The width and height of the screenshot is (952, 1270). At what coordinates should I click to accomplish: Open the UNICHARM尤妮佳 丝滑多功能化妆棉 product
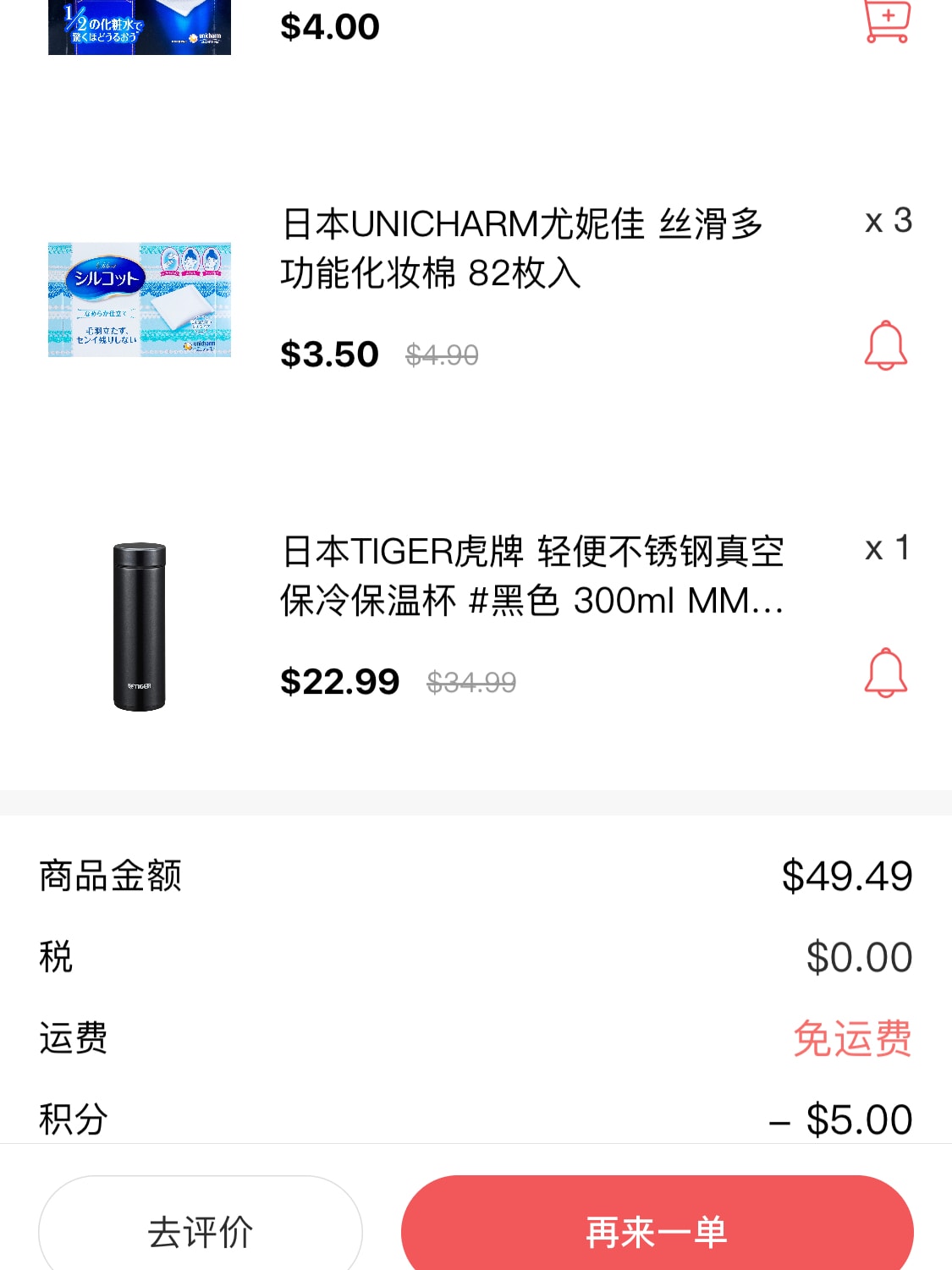(x=521, y=249)
